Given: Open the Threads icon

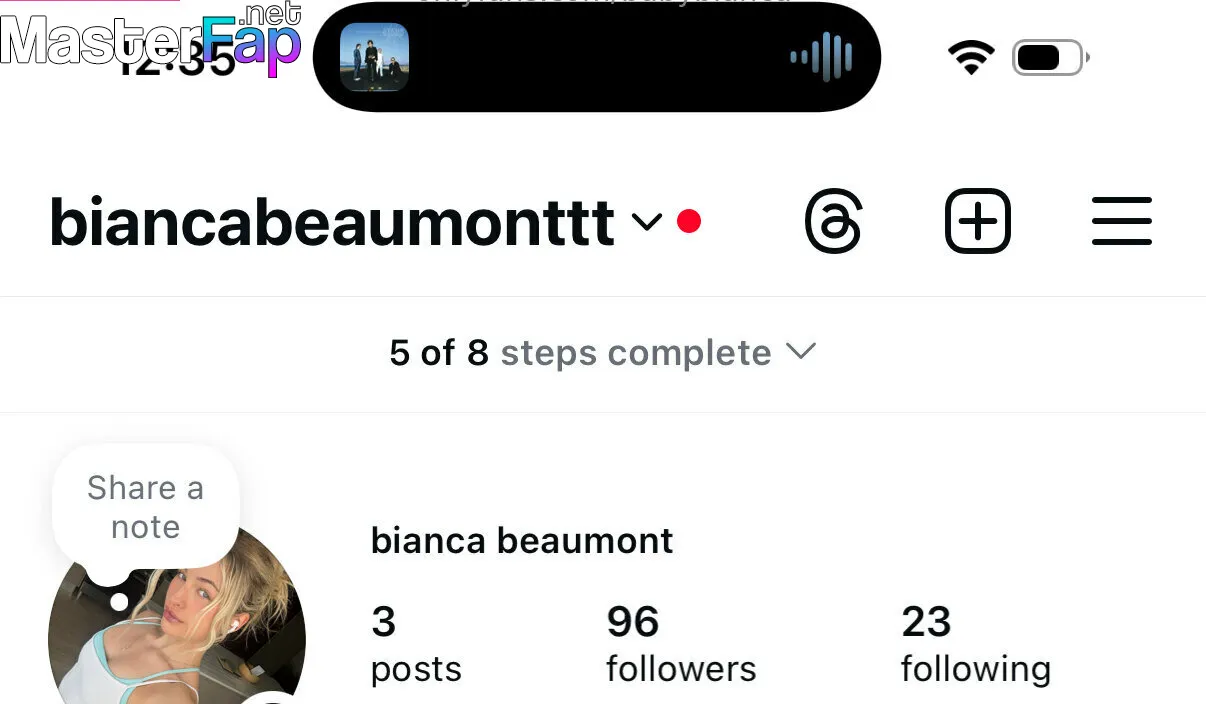Looking at the screenshot, I should click(x=833, y=222).
